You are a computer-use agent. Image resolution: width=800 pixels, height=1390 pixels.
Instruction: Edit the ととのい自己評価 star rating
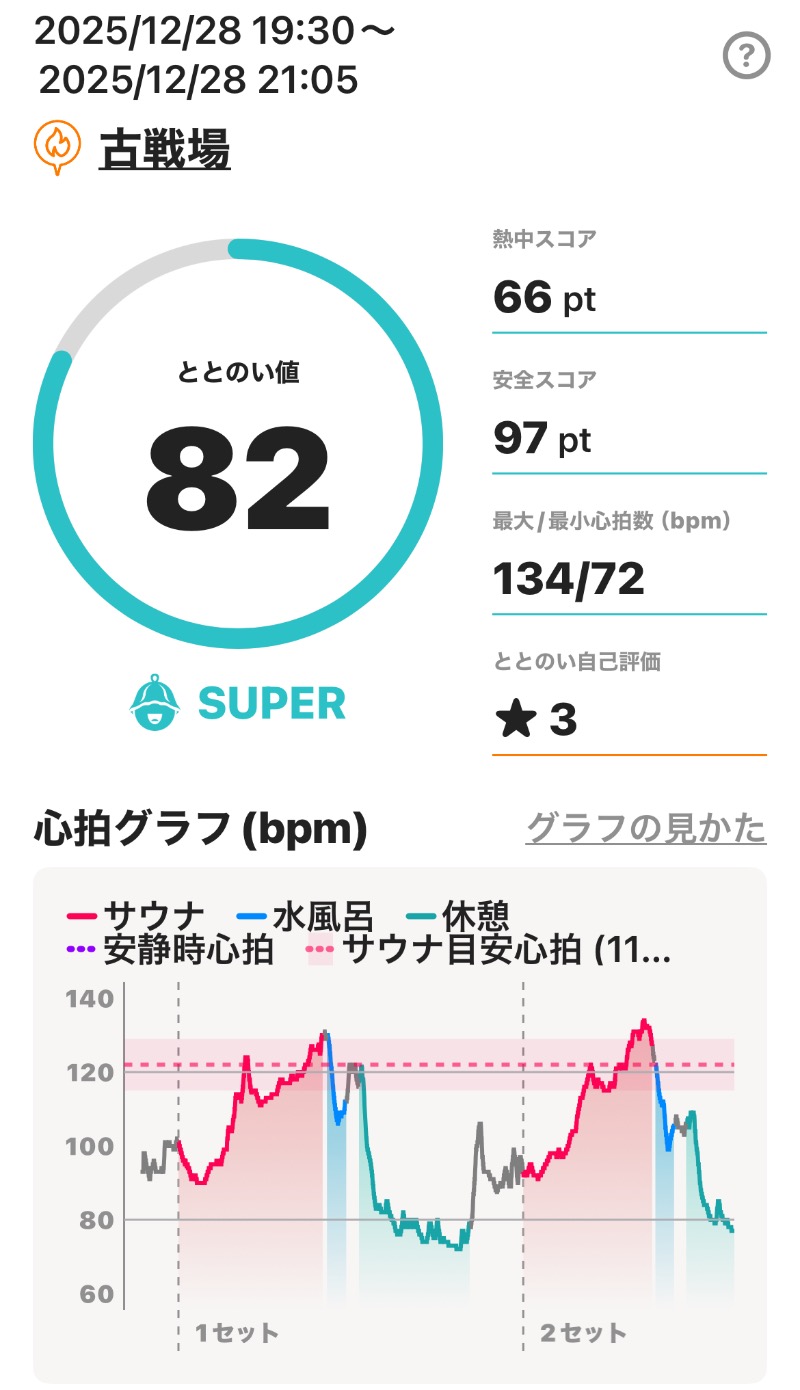tap(537, 720)
